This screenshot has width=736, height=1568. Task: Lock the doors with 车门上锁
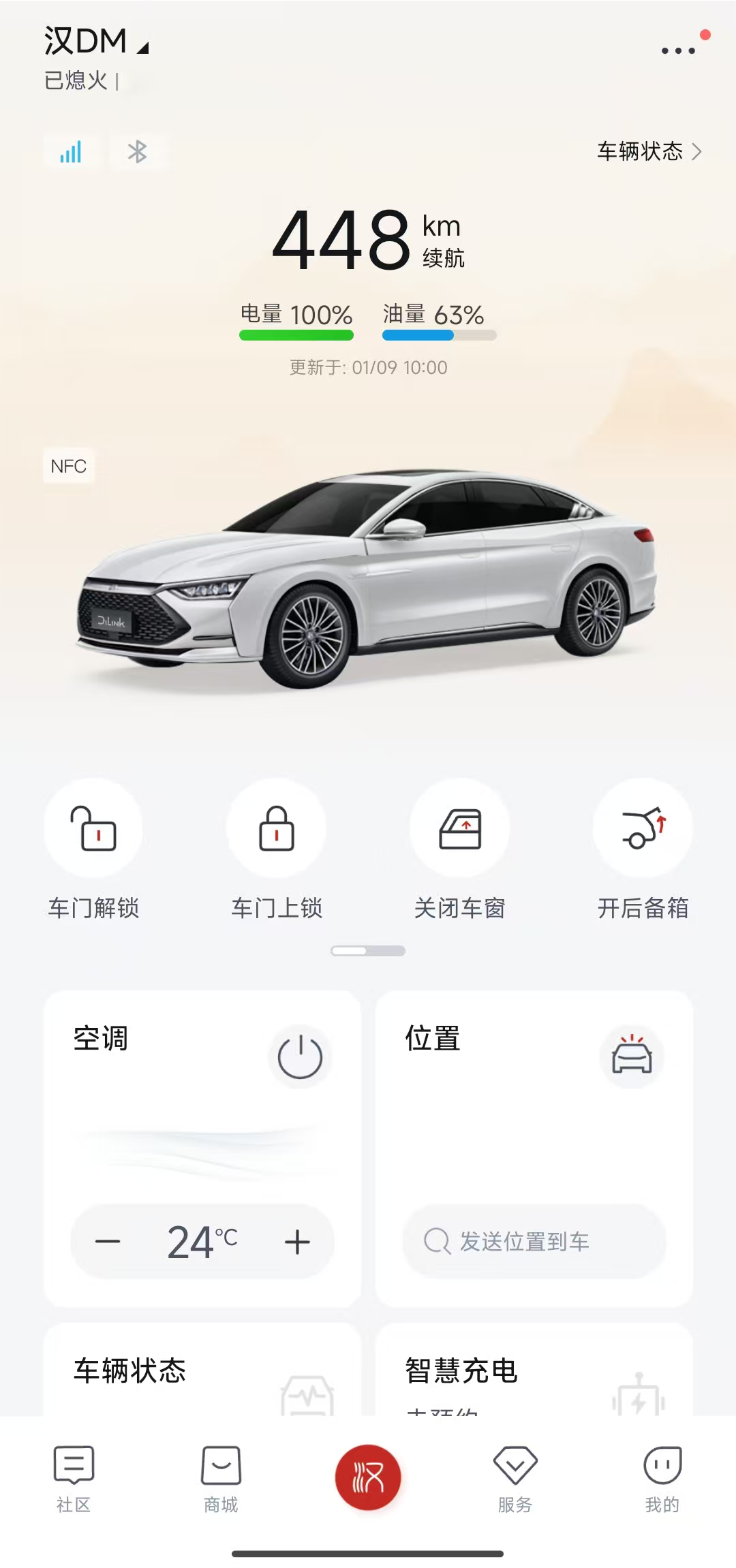click(276, 828)
